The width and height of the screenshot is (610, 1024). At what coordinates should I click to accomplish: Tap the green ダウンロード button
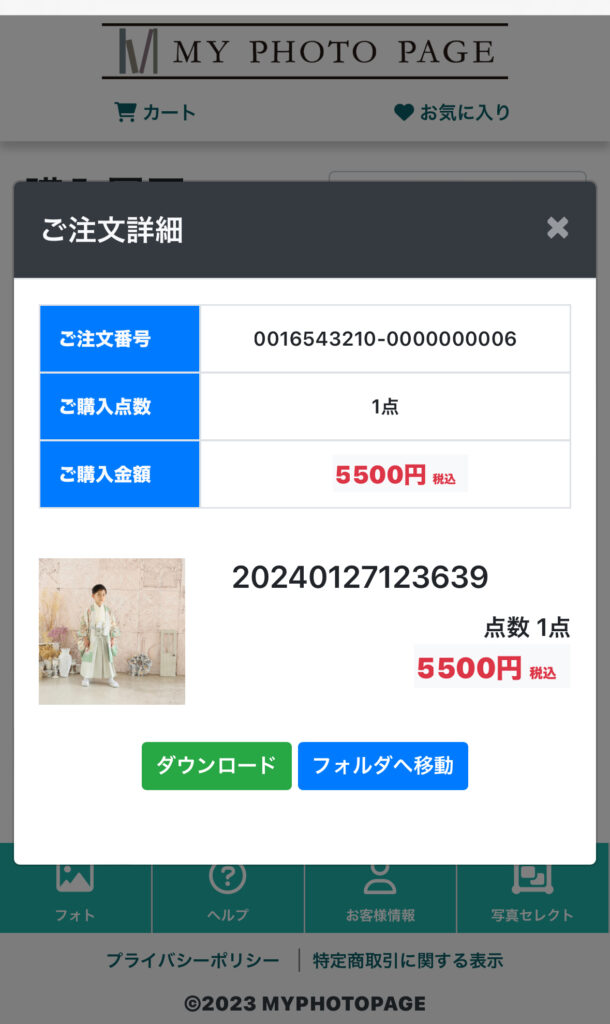pos(216,766)
